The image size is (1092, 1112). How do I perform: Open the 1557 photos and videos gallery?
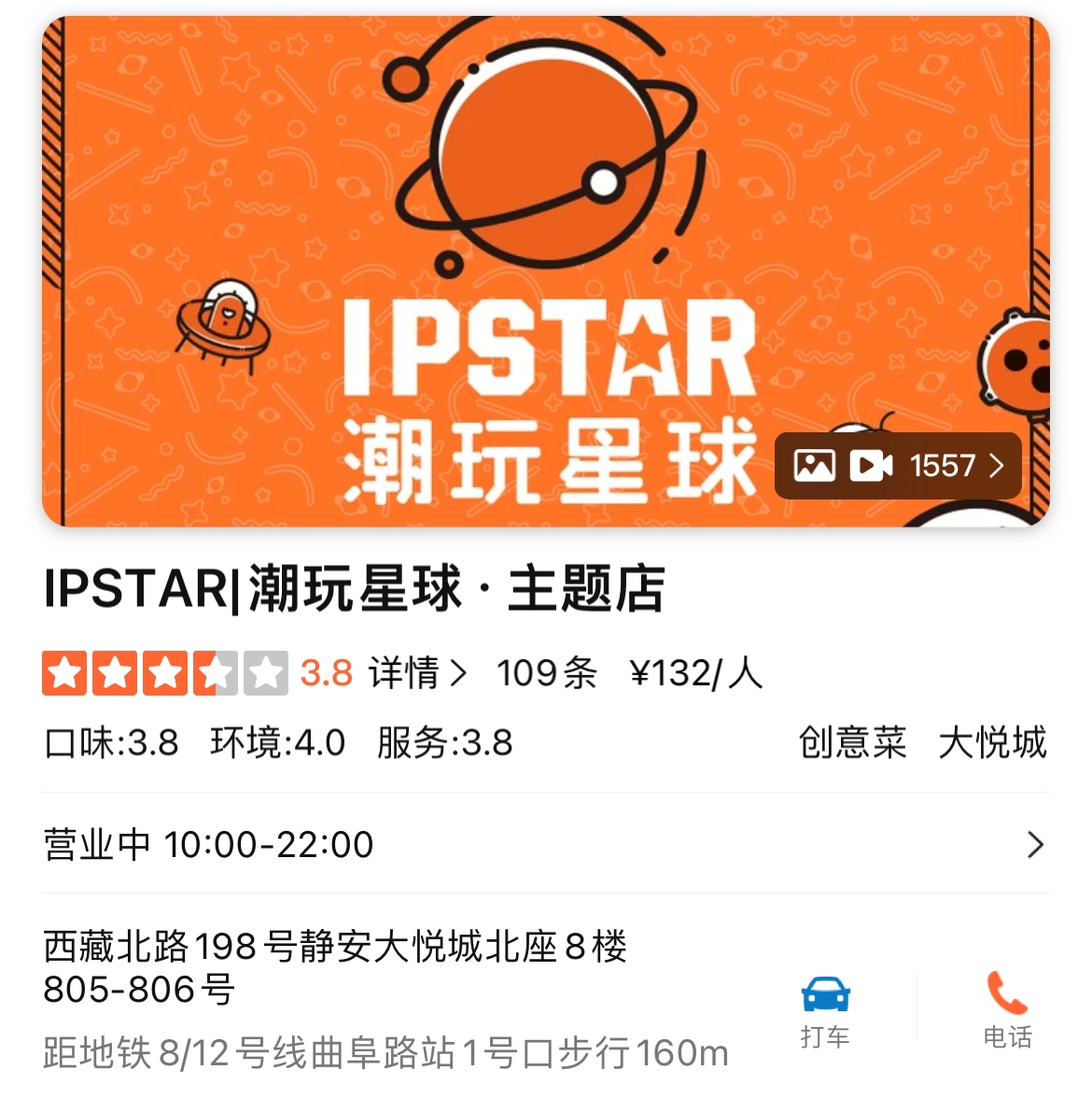(897, 465)
